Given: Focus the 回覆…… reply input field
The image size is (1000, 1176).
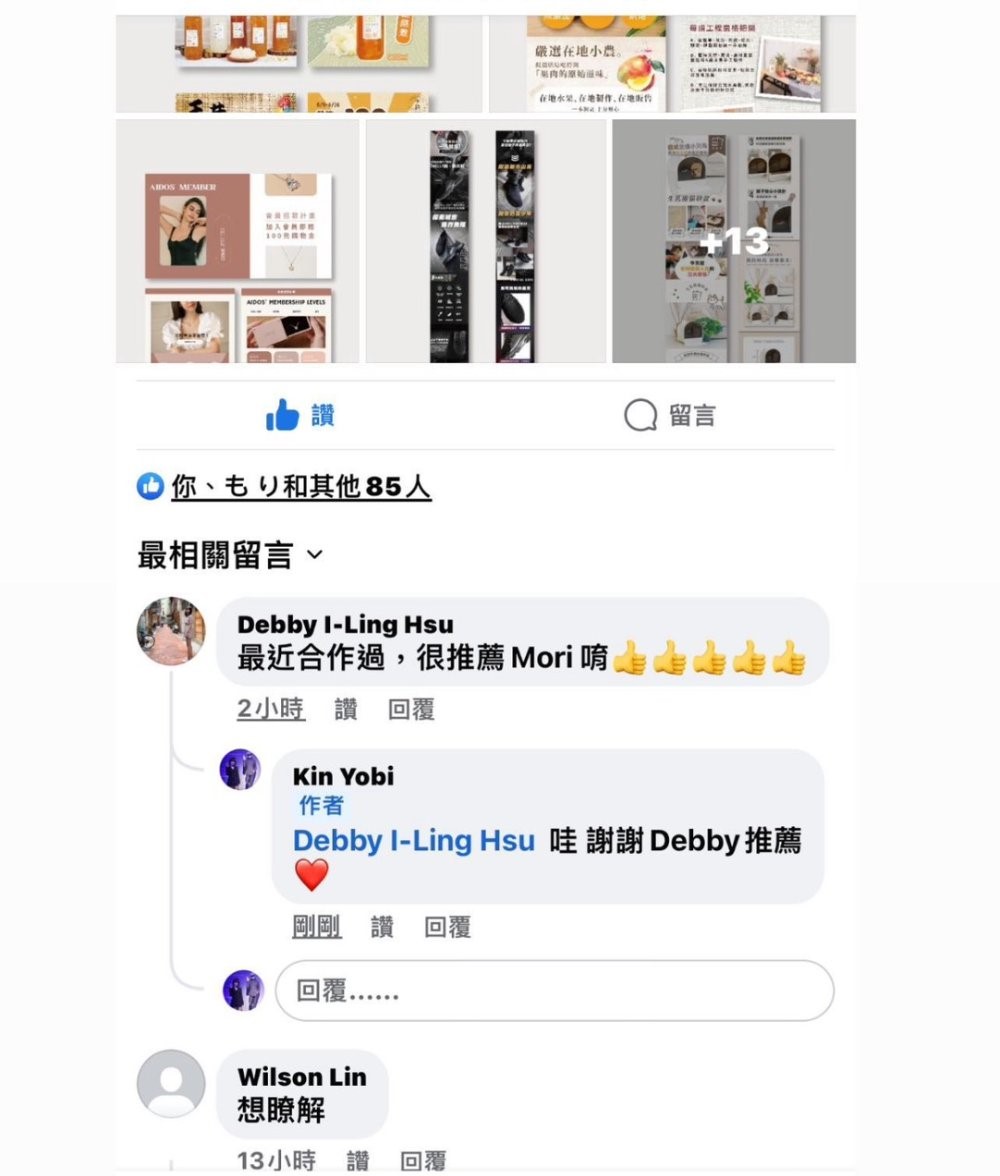Looking at the screenshot, I should 554,991.
